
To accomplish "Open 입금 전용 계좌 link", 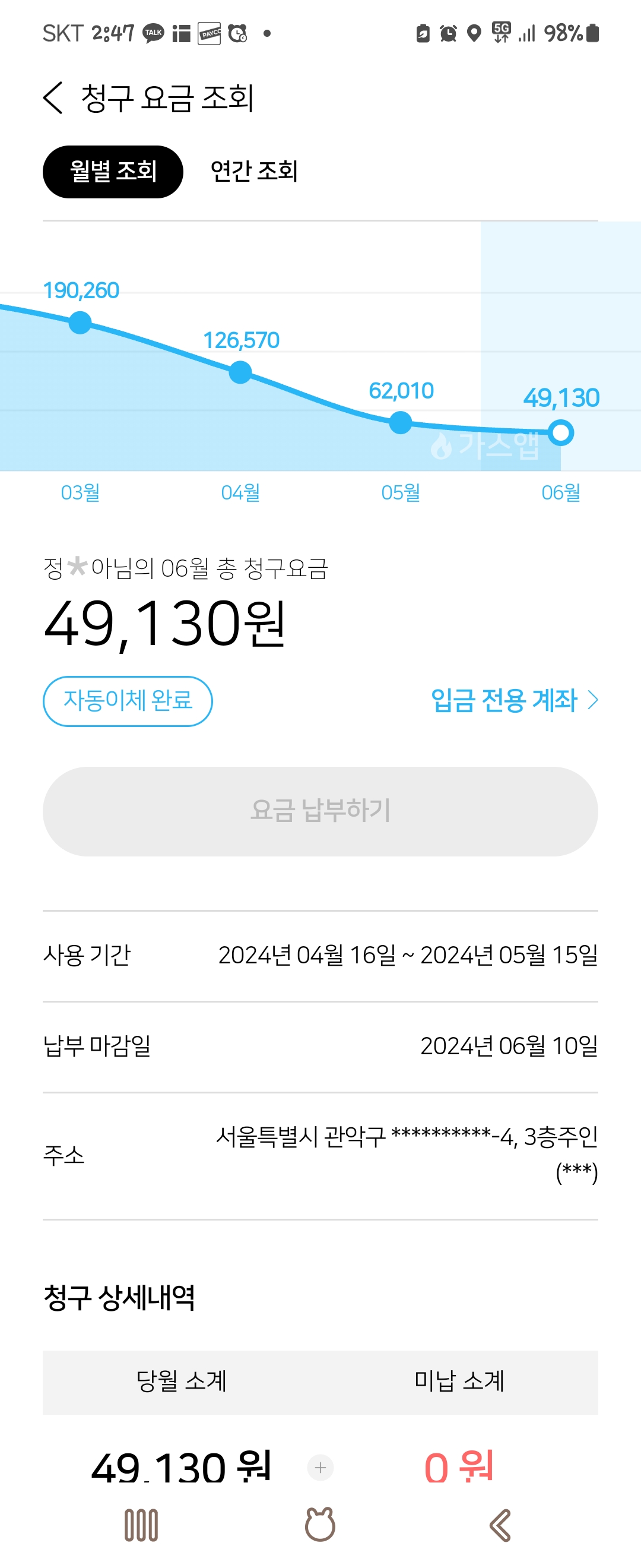I will [x=514, y=700].
